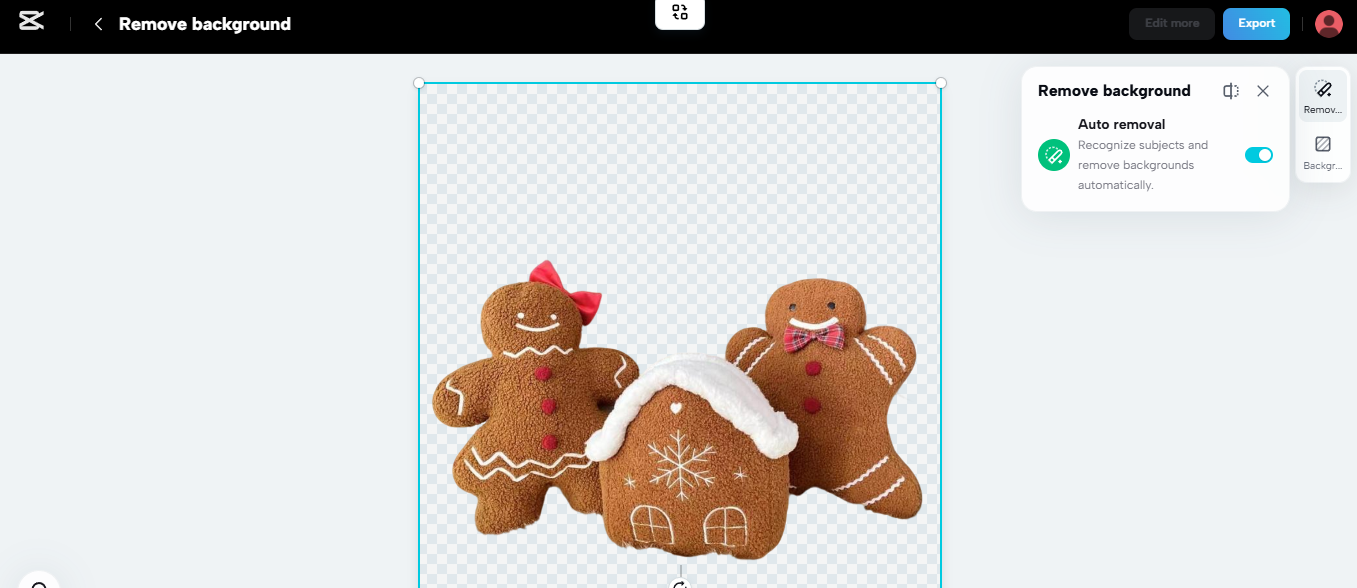Go back from Remove background
The width and height of the screenshot is (1357, 588).
point(98,24)
